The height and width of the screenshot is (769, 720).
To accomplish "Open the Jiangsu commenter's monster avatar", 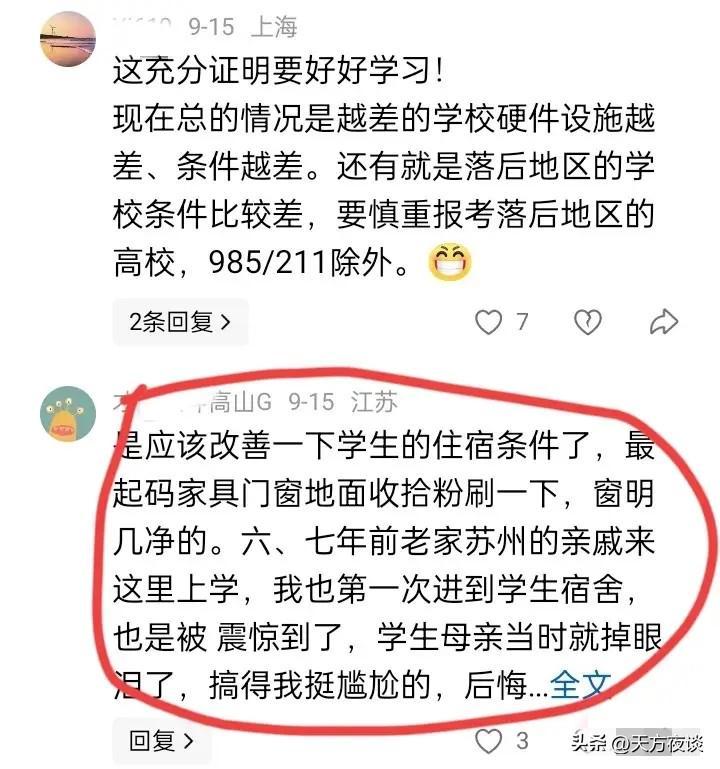I will tap(68, 412).
